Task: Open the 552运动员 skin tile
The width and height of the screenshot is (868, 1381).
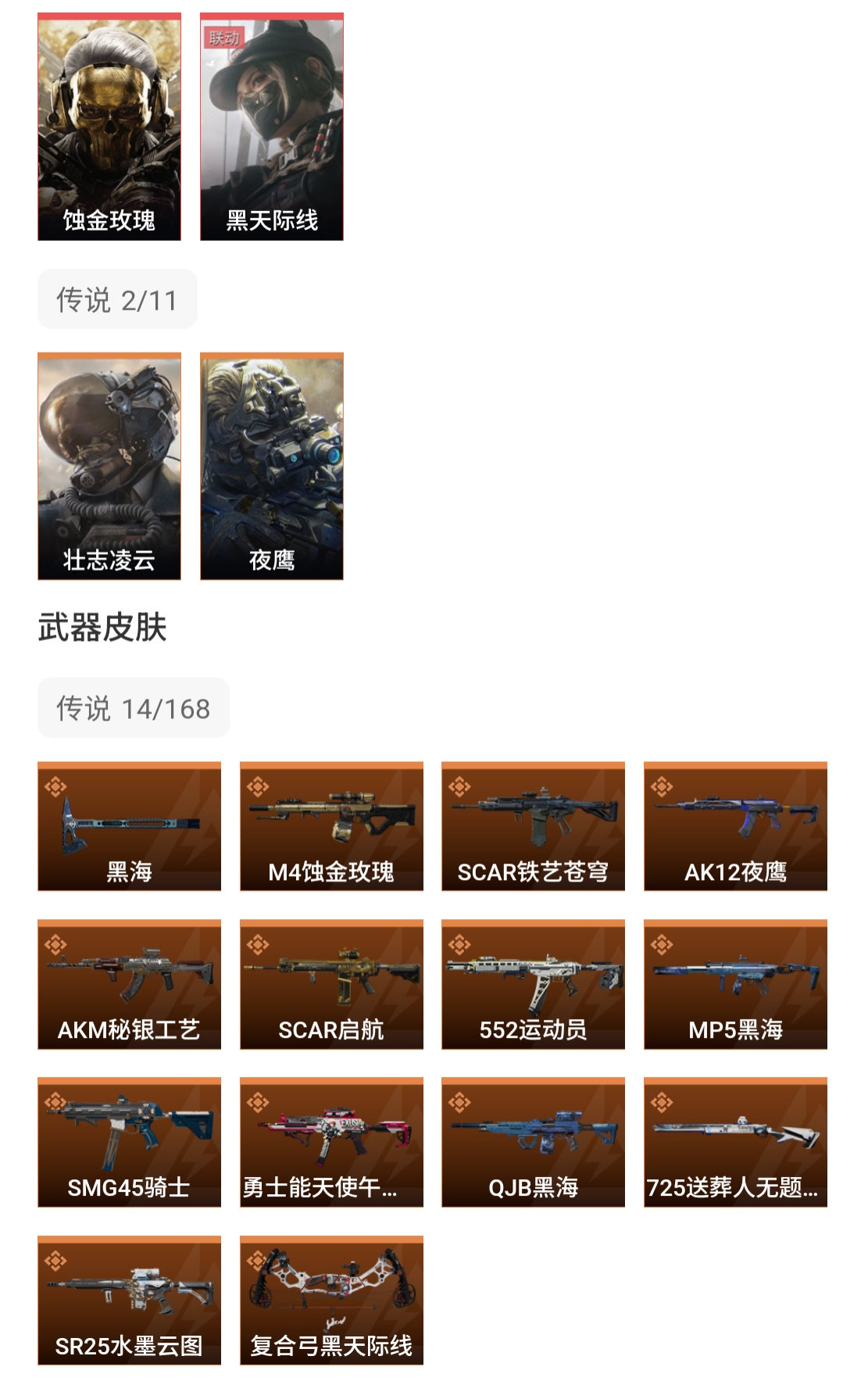Action: (x=533, y=985)
